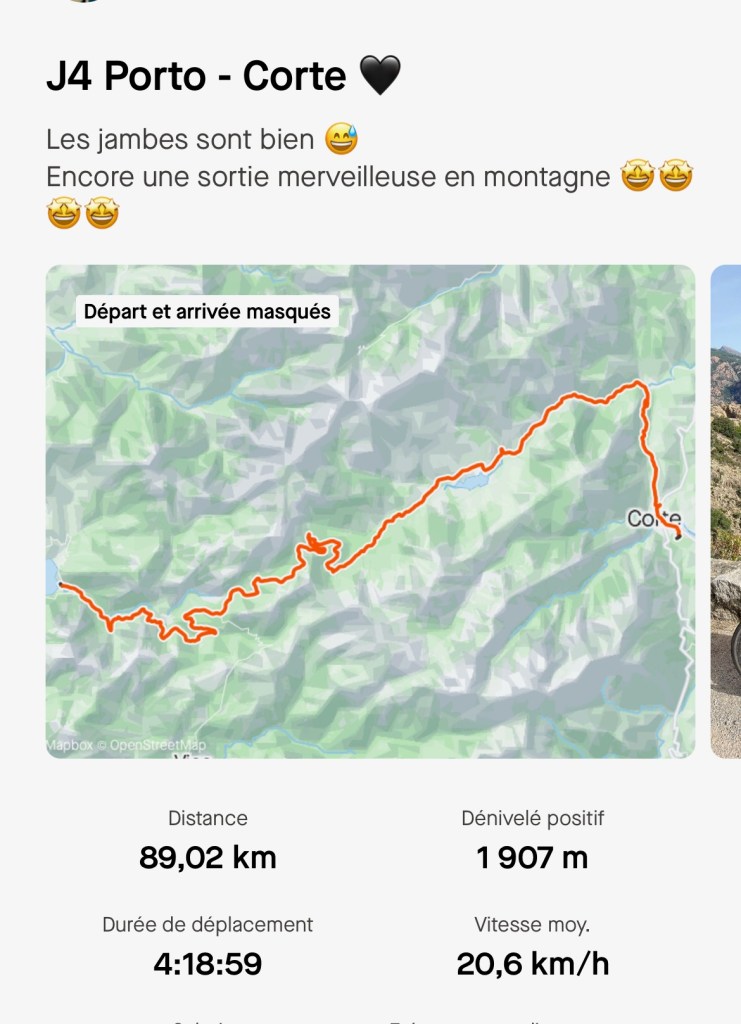
Task: Open the activity route map
Action: click(x=370, y=511)
